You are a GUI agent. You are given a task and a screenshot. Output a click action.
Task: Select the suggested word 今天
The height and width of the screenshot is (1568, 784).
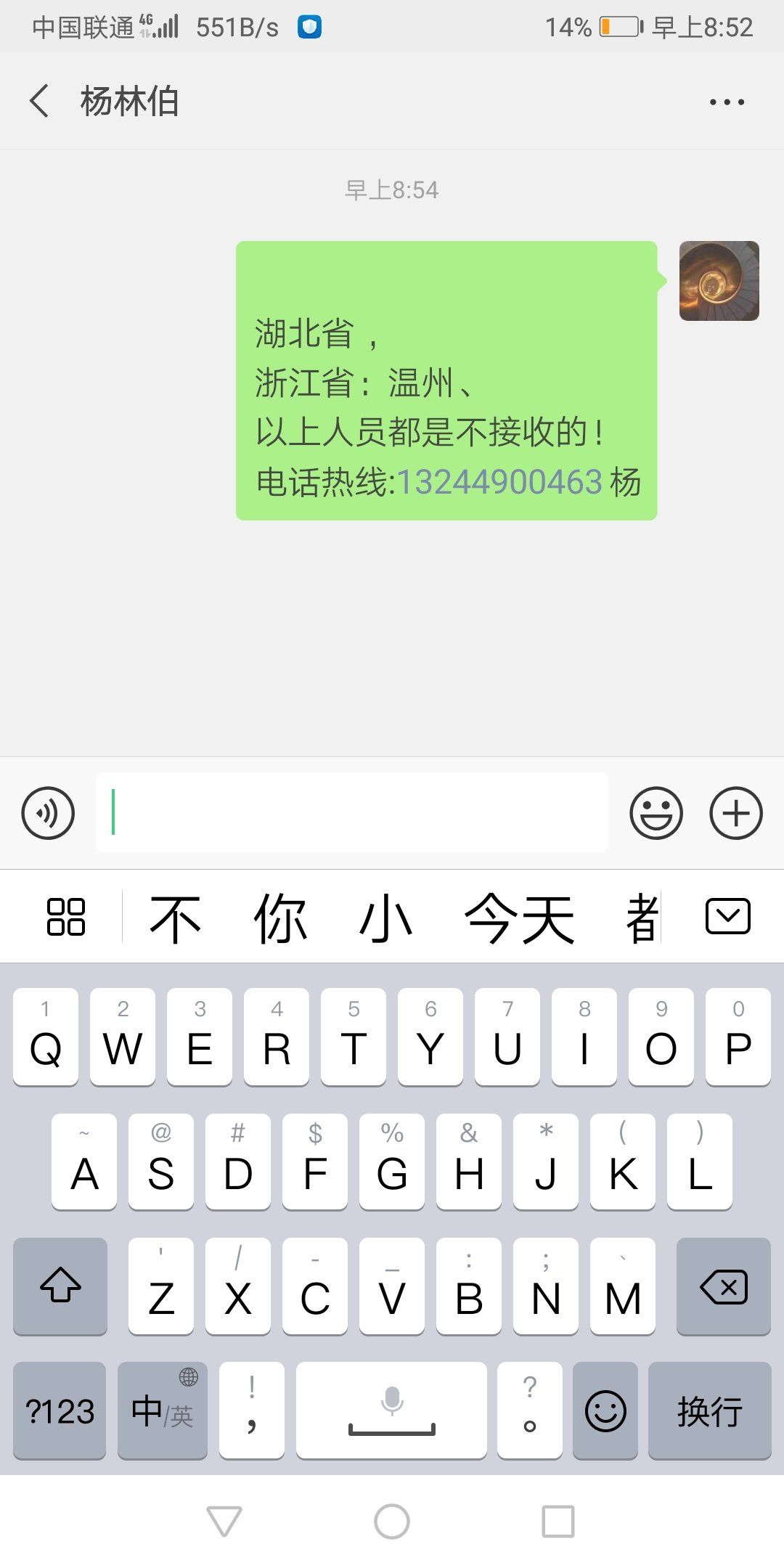519,918
